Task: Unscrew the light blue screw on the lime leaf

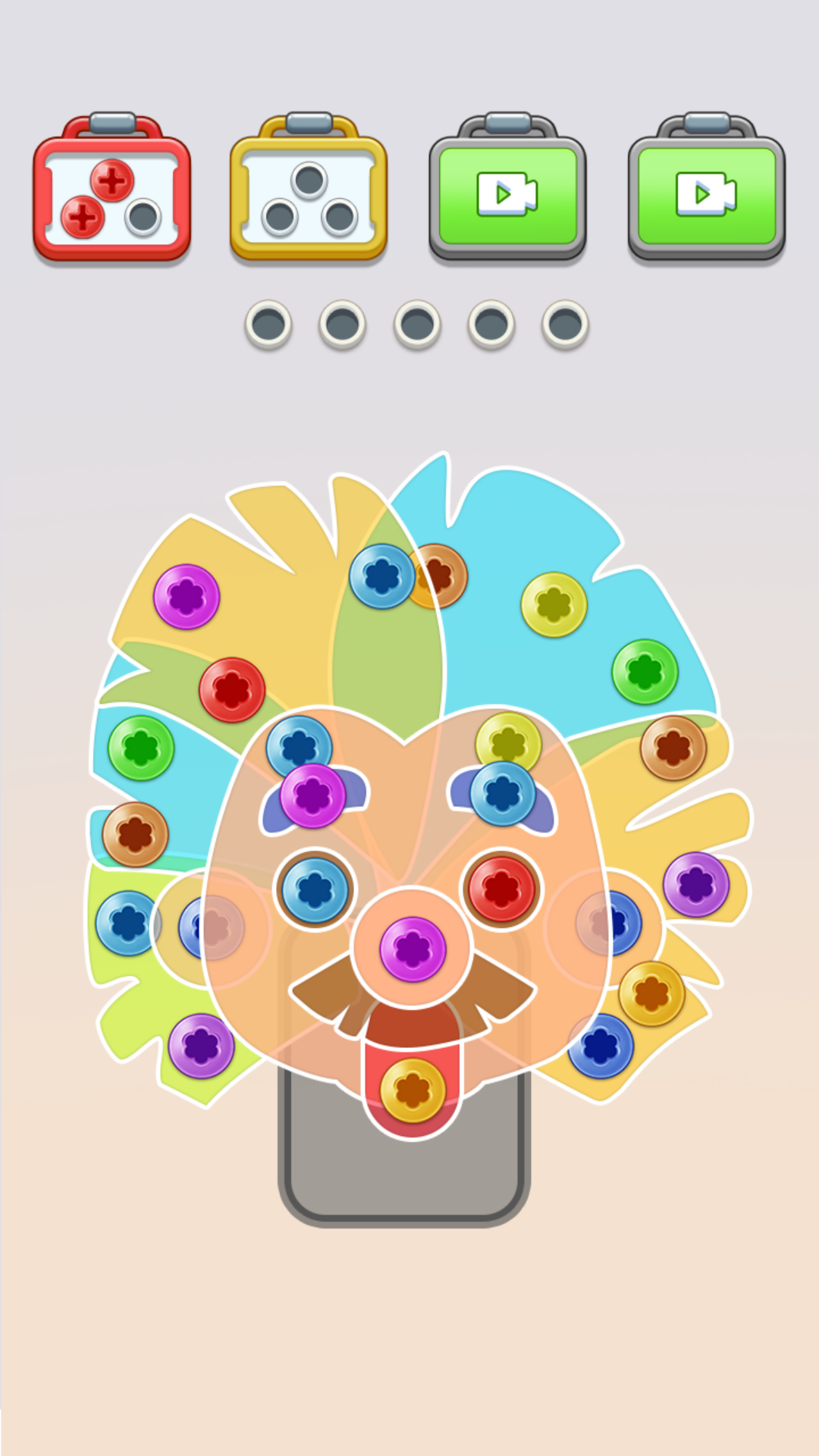Action: (x=127, y=923)
